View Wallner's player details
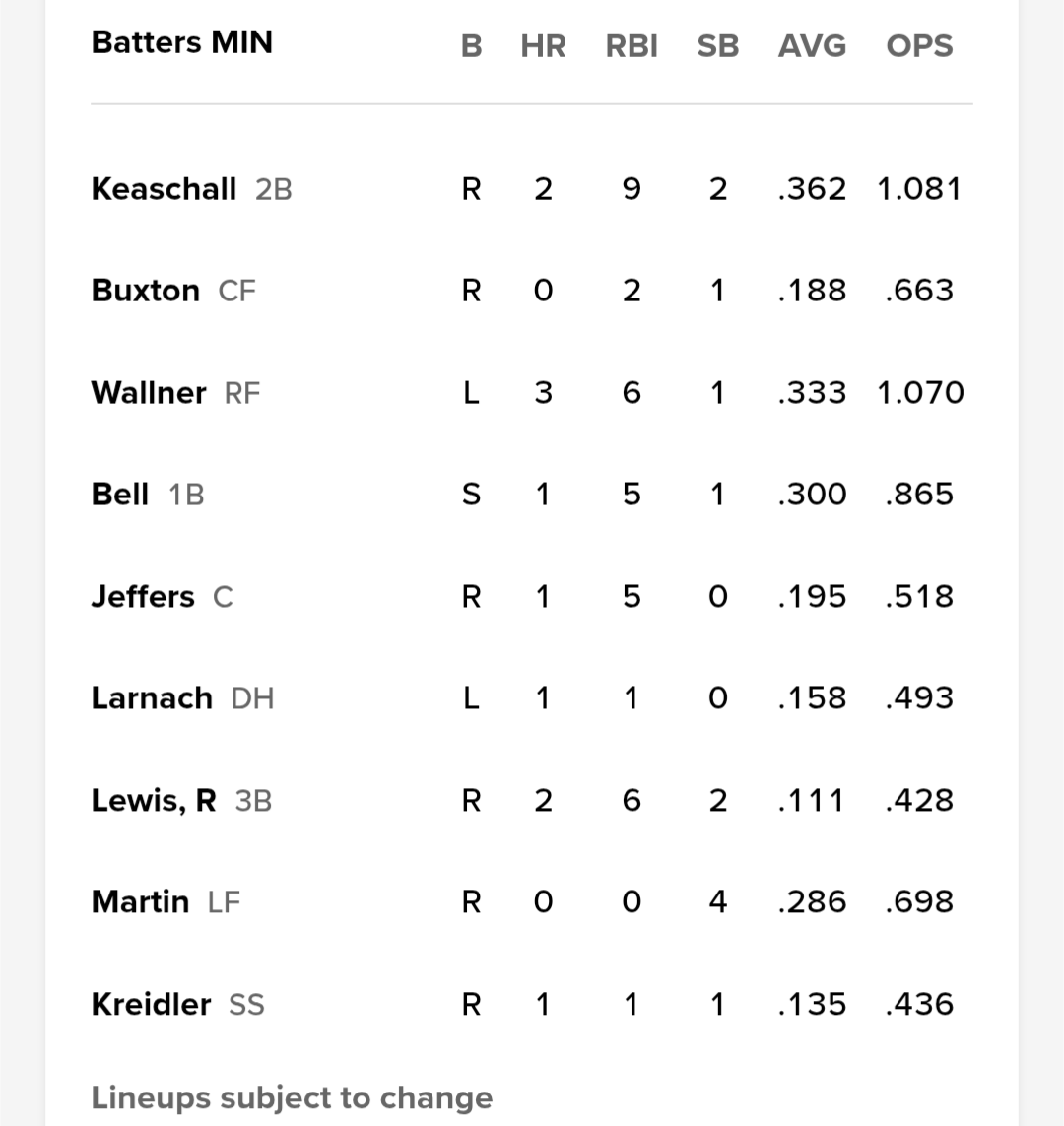The height and width of the screenshot is (1126, 1064). (x=148, y=392)
